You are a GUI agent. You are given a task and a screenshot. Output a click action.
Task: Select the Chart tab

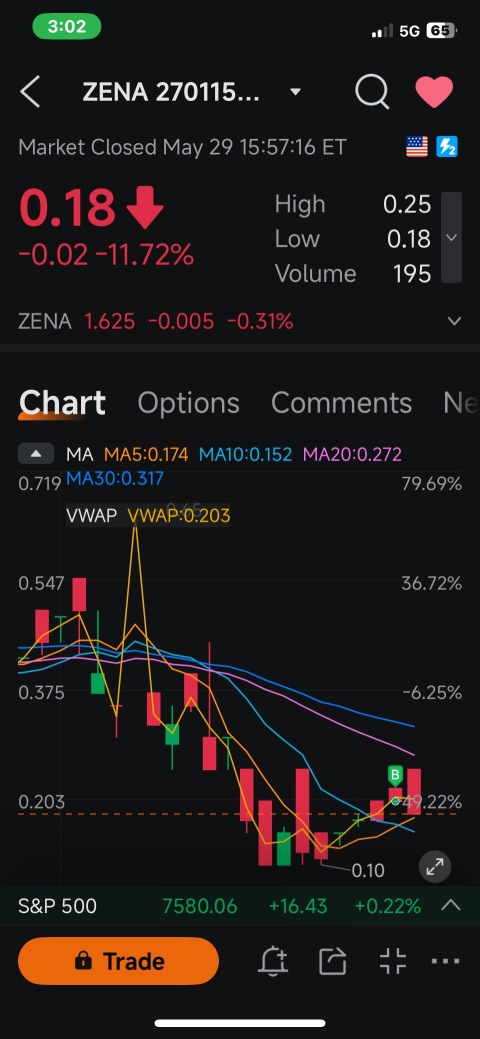62,403
